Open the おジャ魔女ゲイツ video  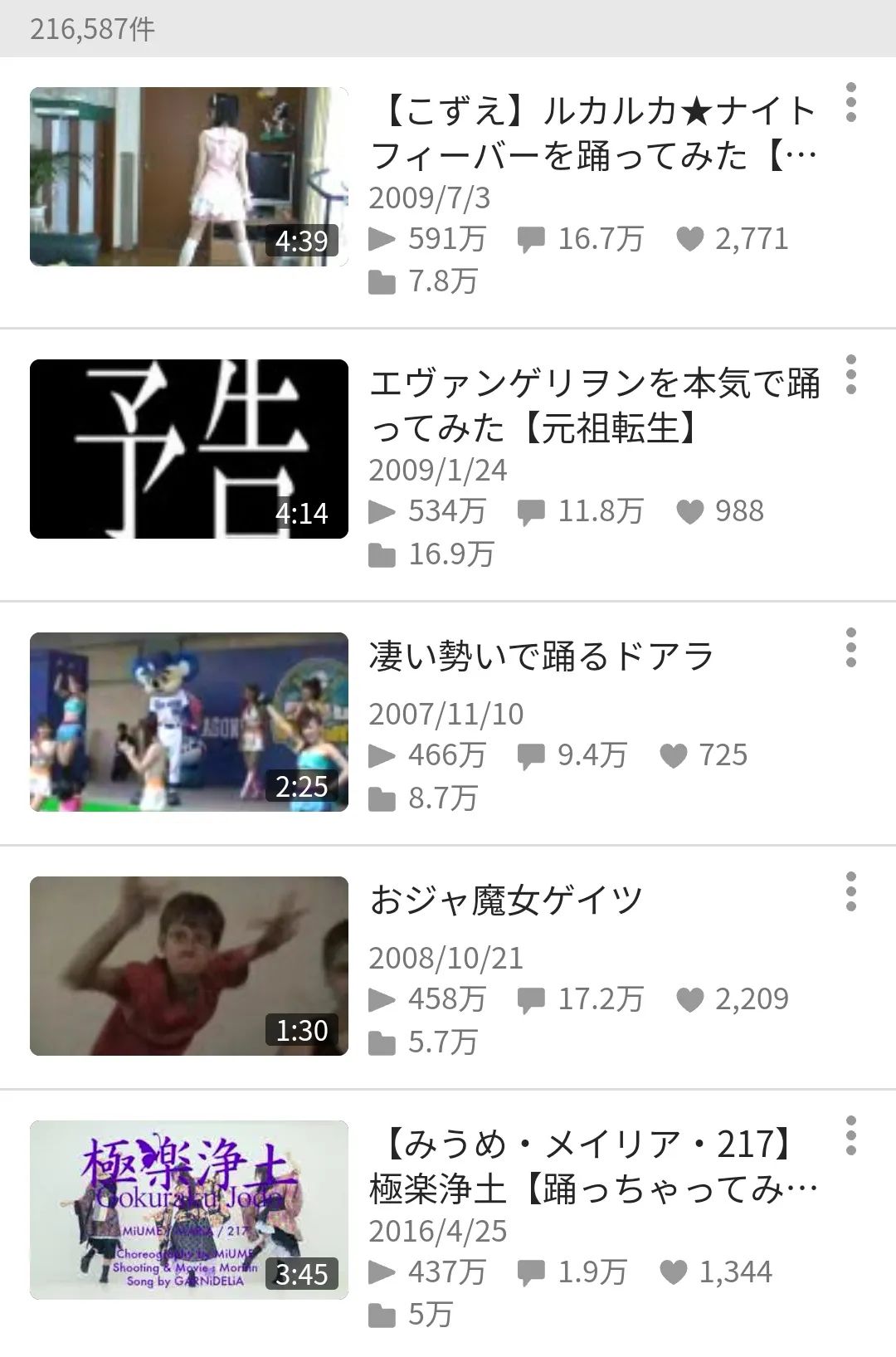click(x=189, y=965)
